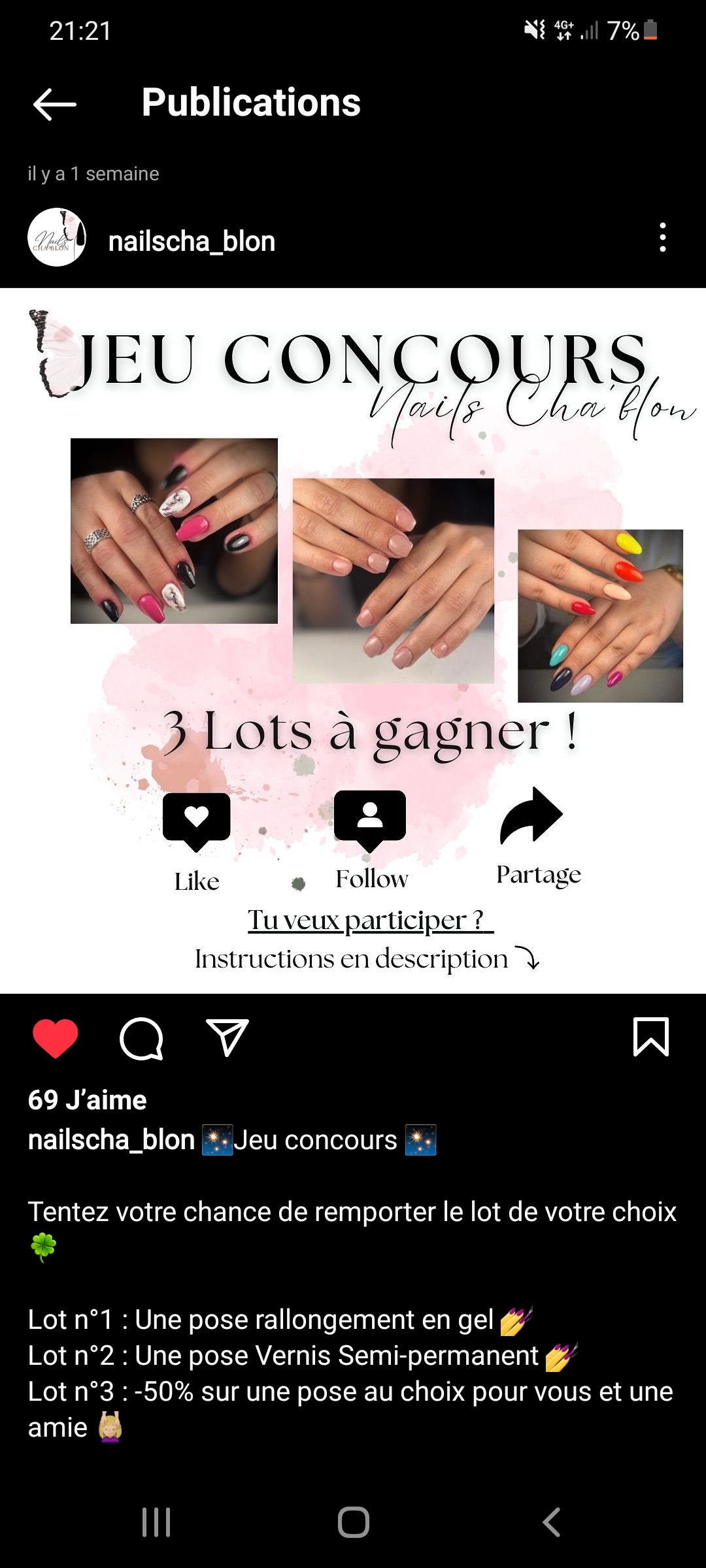Tap nailscha_blon in the caption
The height and width of the screenshot is (1568, 706).
click(x=111, y=1140)
